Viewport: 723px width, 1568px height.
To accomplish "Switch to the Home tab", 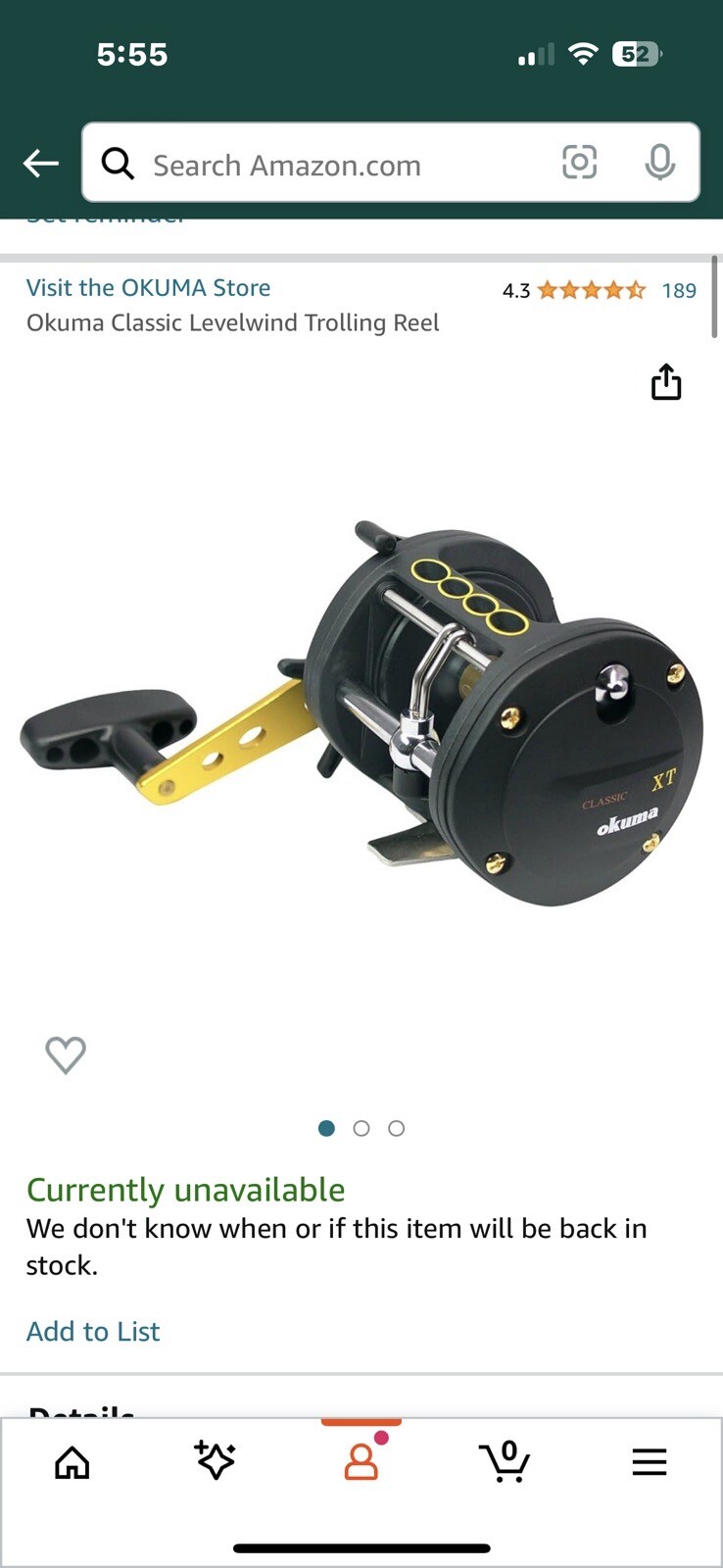I will 72,1462.
